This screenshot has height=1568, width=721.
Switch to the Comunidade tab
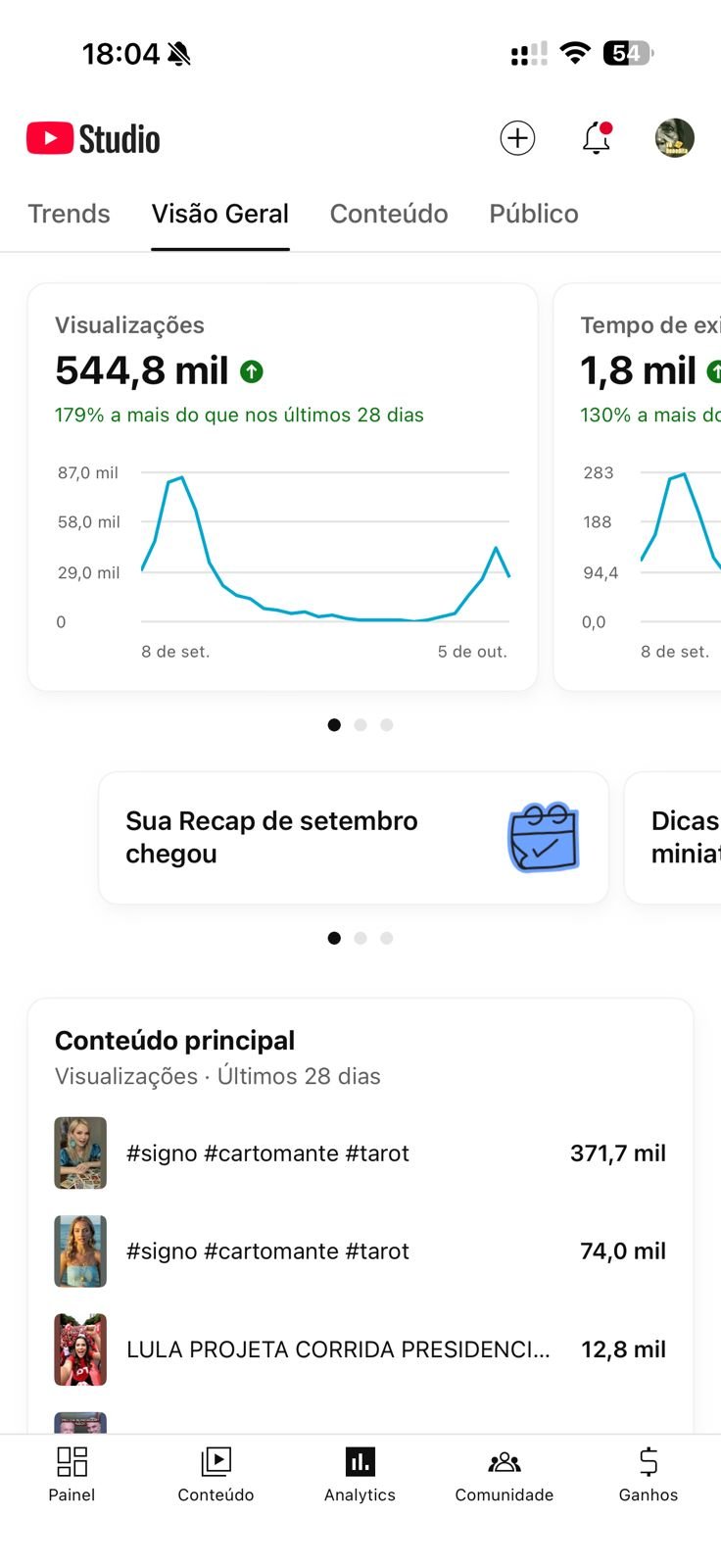(504, 1474)
